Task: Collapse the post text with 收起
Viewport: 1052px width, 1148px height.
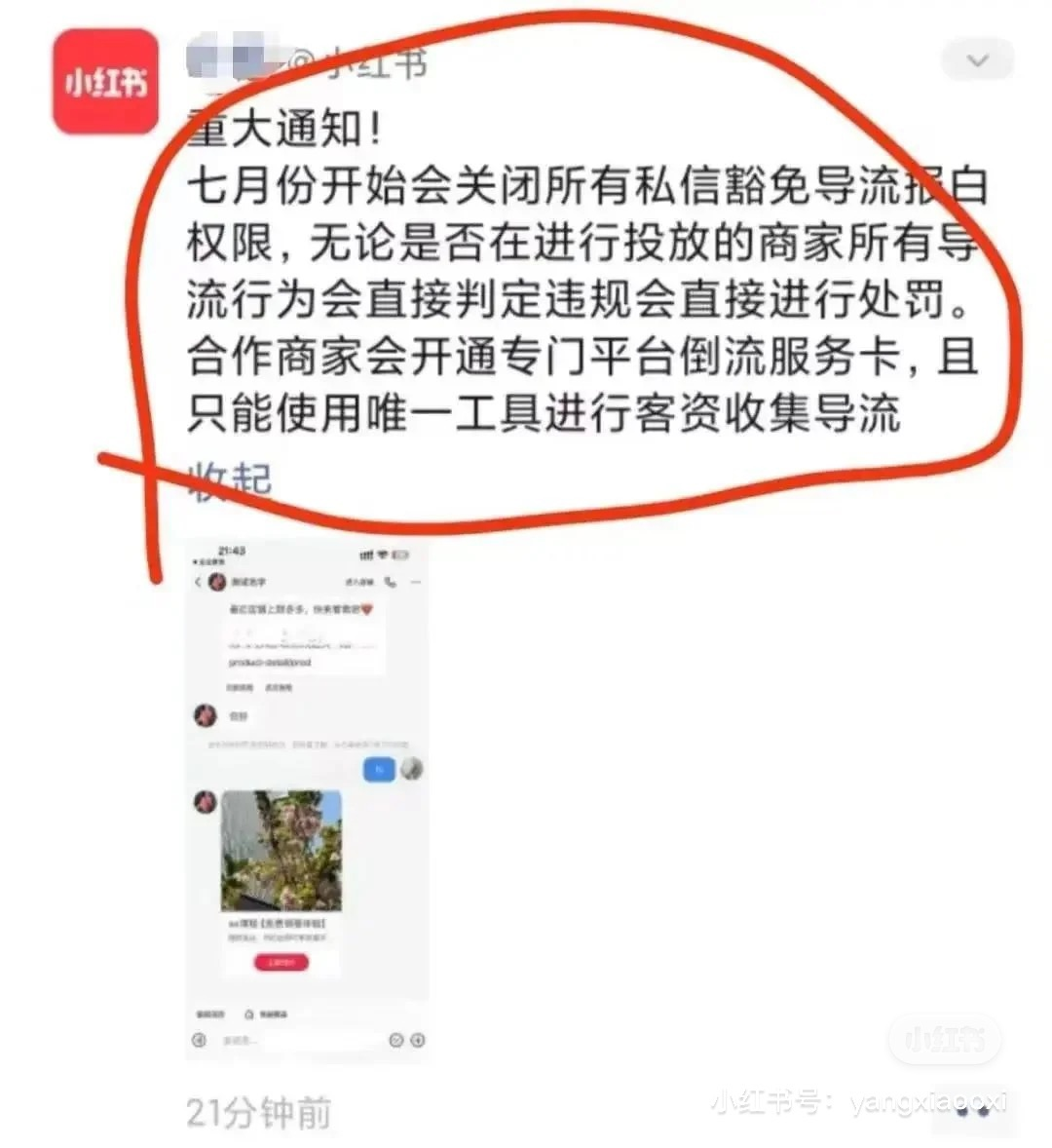Action: [x=230, y=480]
